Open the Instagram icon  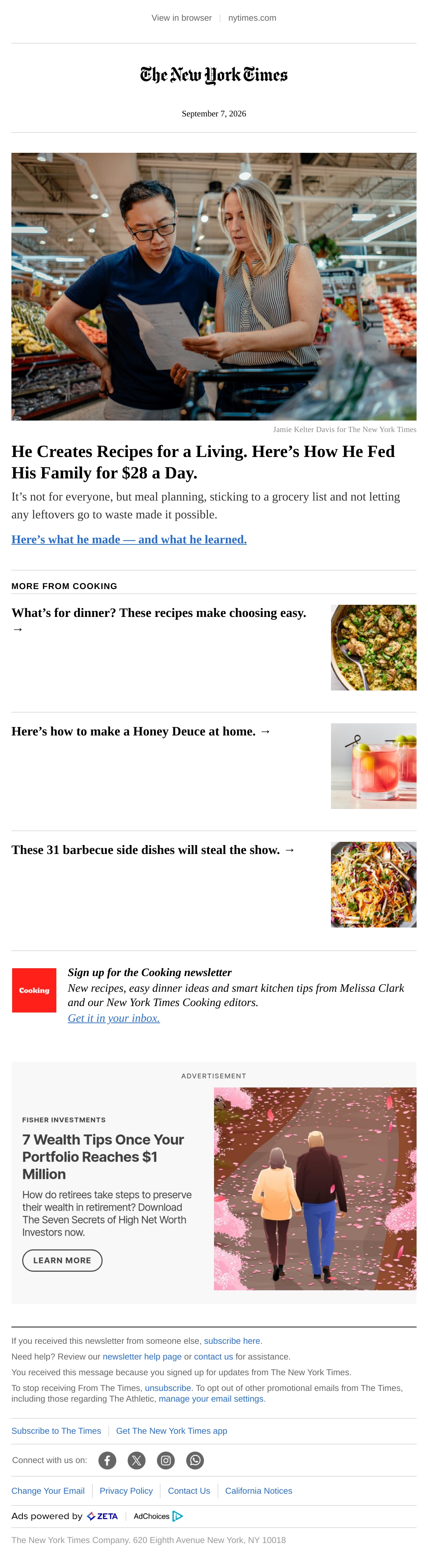click(x=166, y=1460)
